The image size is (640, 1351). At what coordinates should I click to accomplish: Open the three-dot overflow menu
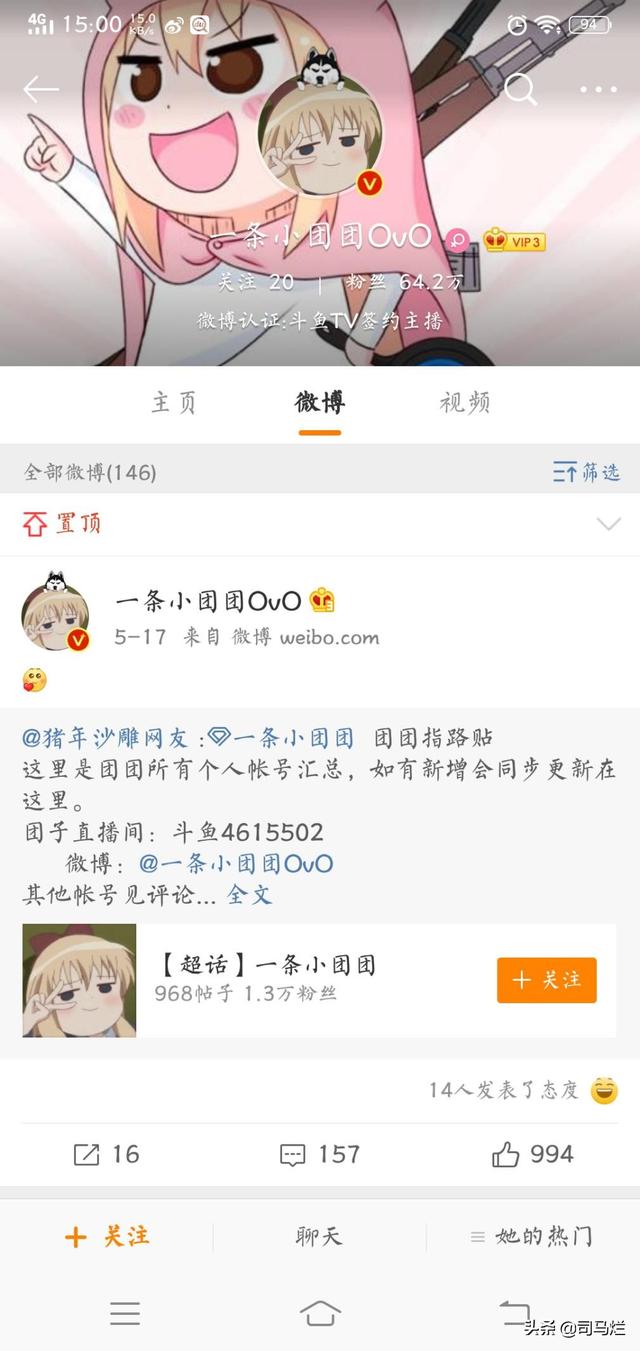coord(599,89)
